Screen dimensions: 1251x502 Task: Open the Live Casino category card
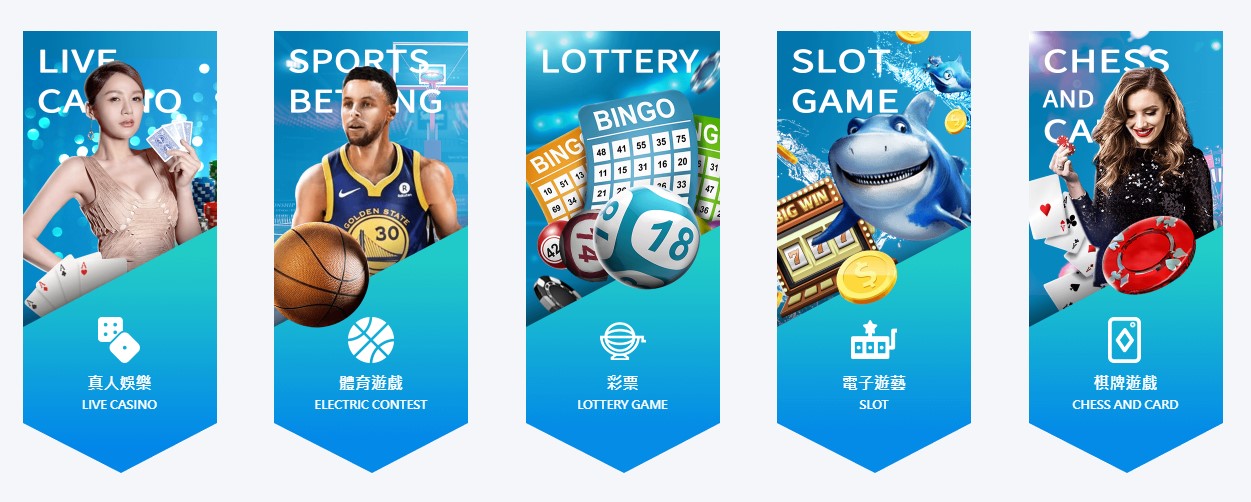[x=119, y=250]
